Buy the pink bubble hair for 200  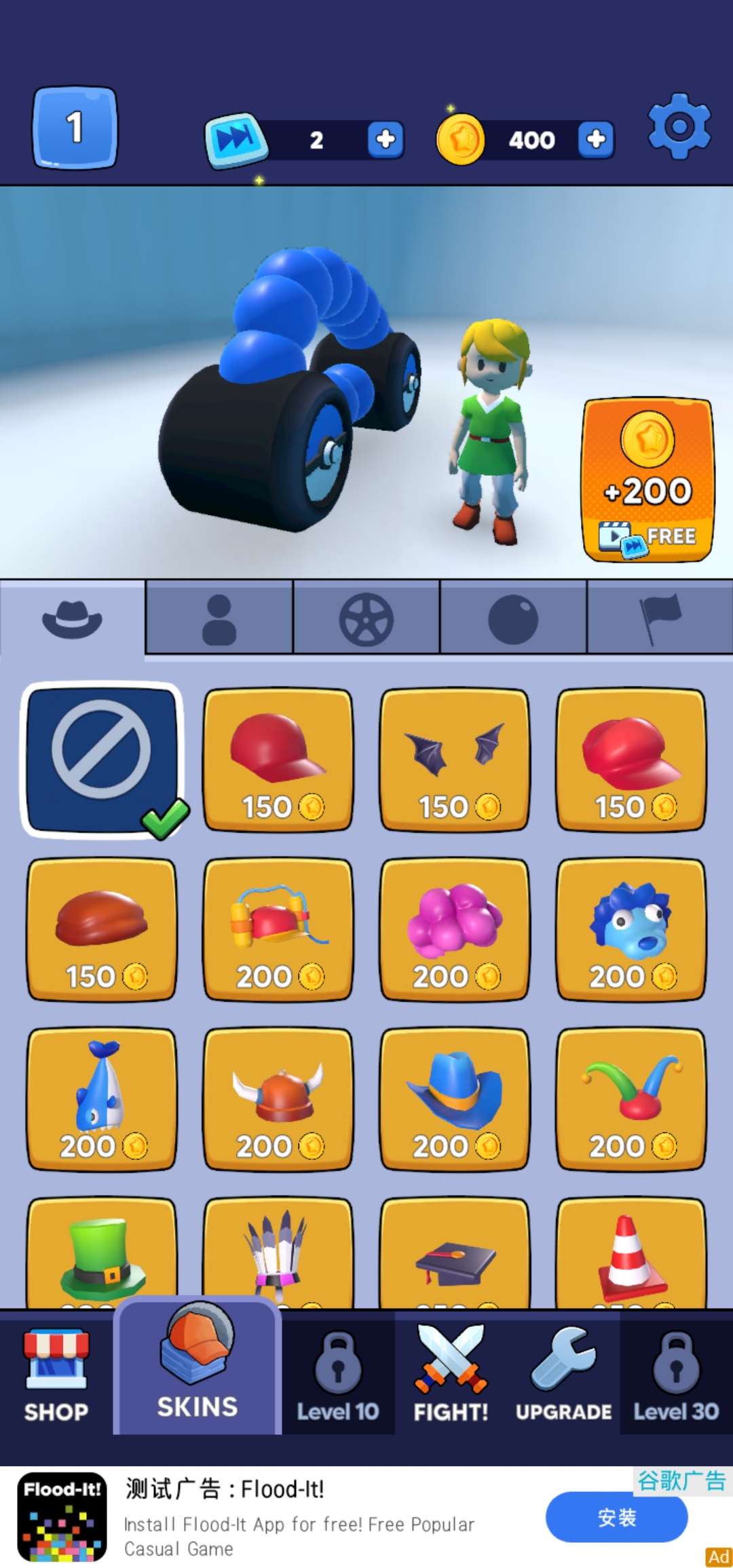click(455, 929)
